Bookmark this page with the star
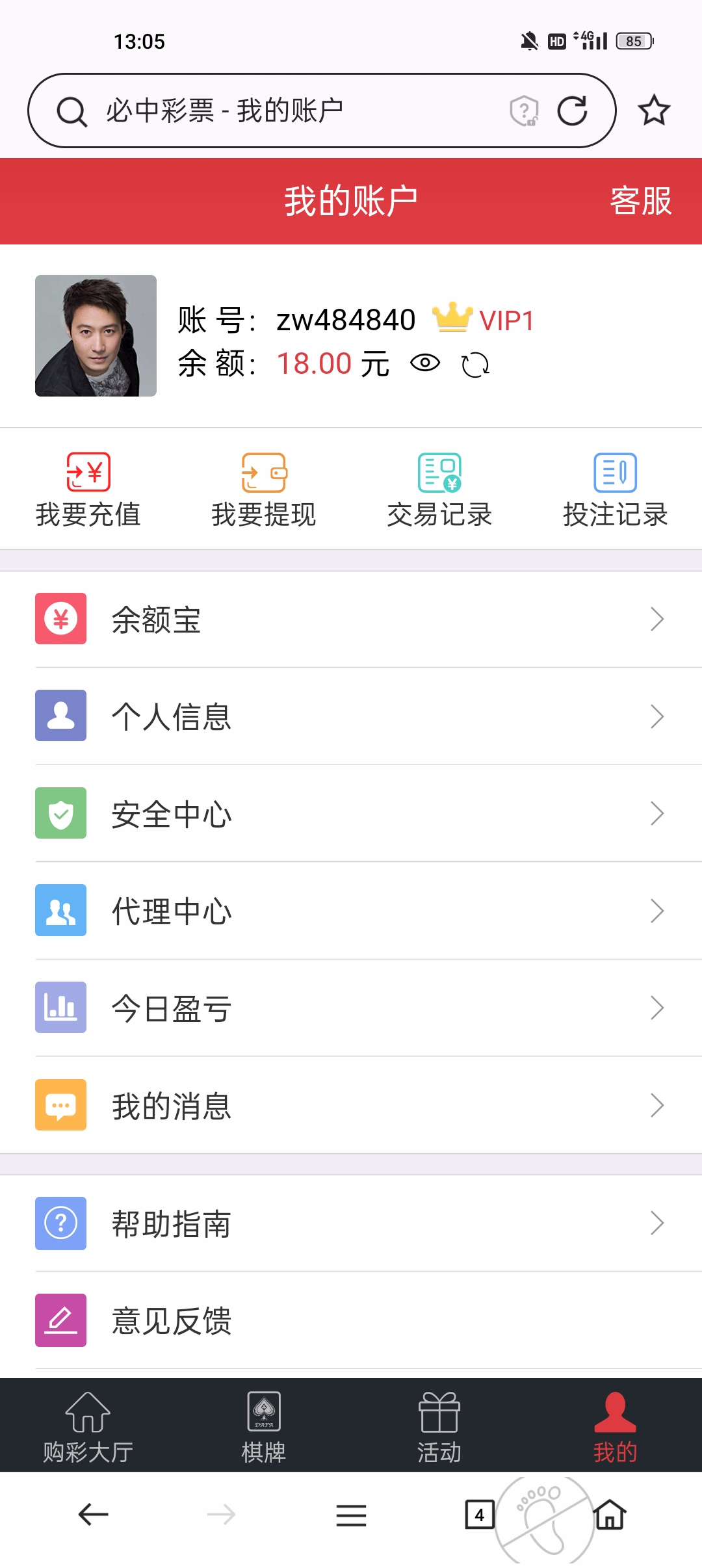The width and height of the screenshot is (702, 1568). point(653,111)
